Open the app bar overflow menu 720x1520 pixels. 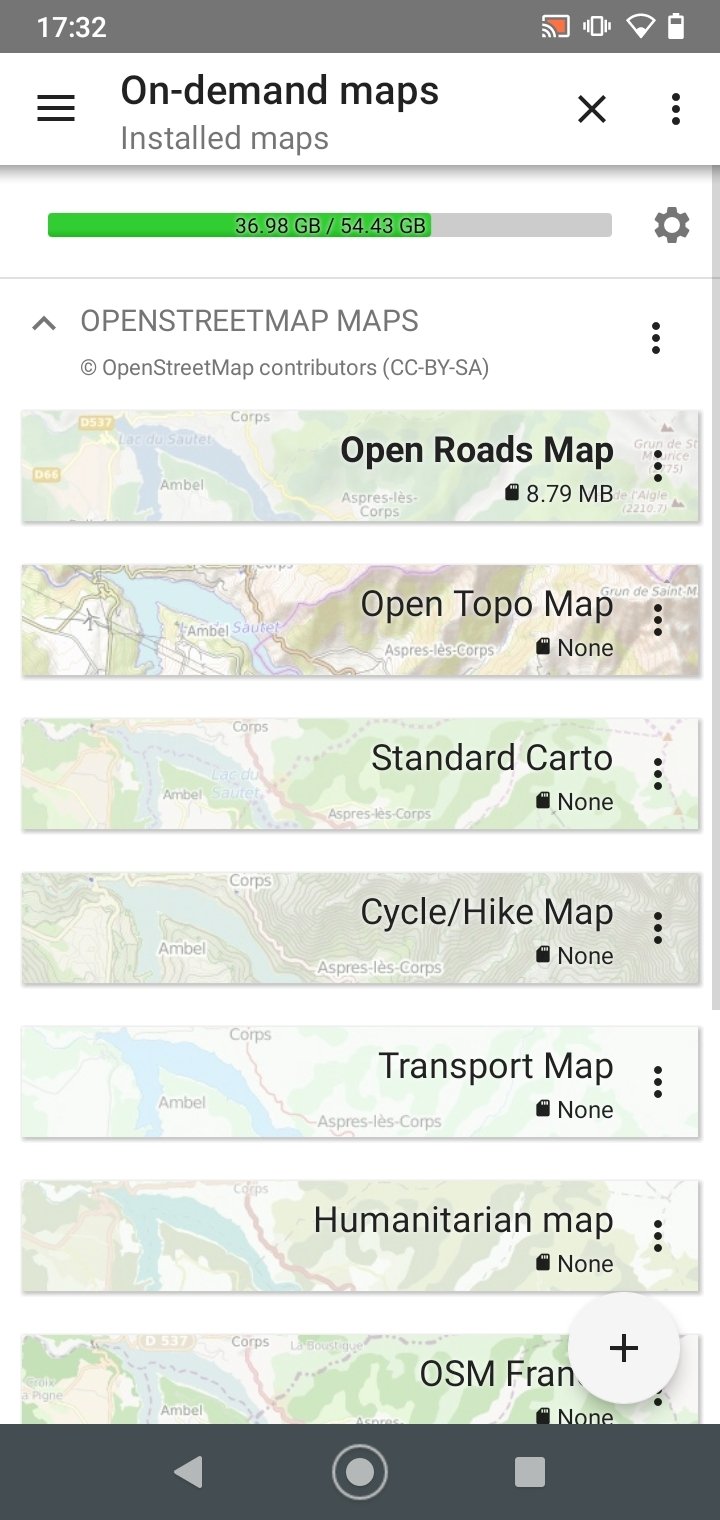(676, 109)
